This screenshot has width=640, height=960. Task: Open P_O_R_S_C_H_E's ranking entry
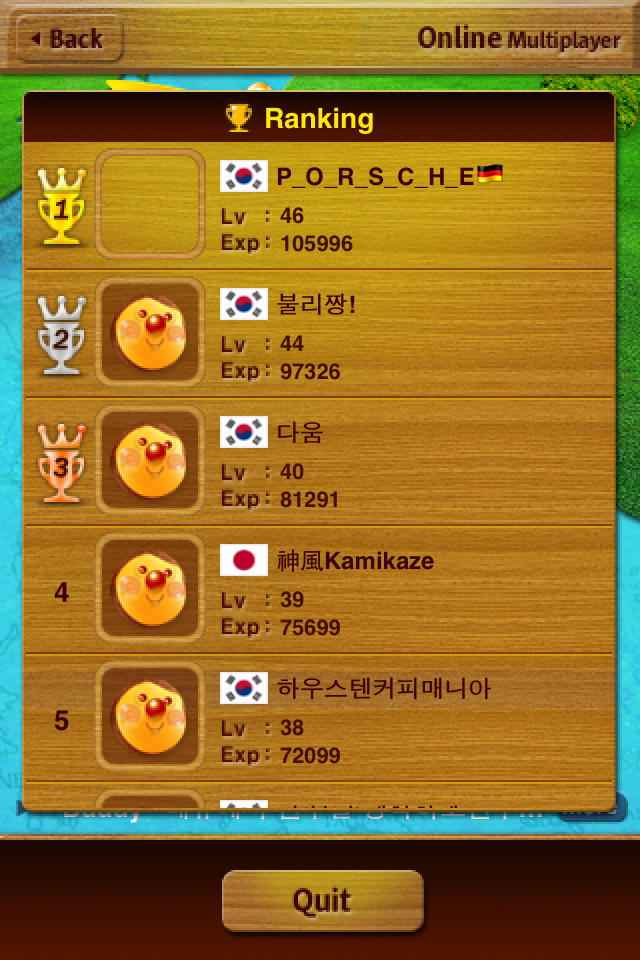pos(318,206)
